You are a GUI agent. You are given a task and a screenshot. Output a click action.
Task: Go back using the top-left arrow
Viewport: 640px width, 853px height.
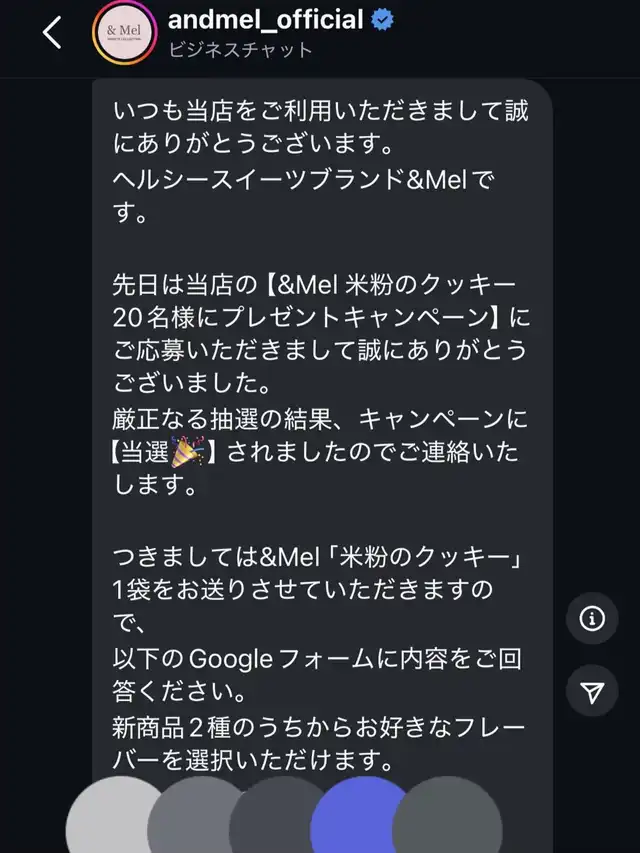[52, 32]
